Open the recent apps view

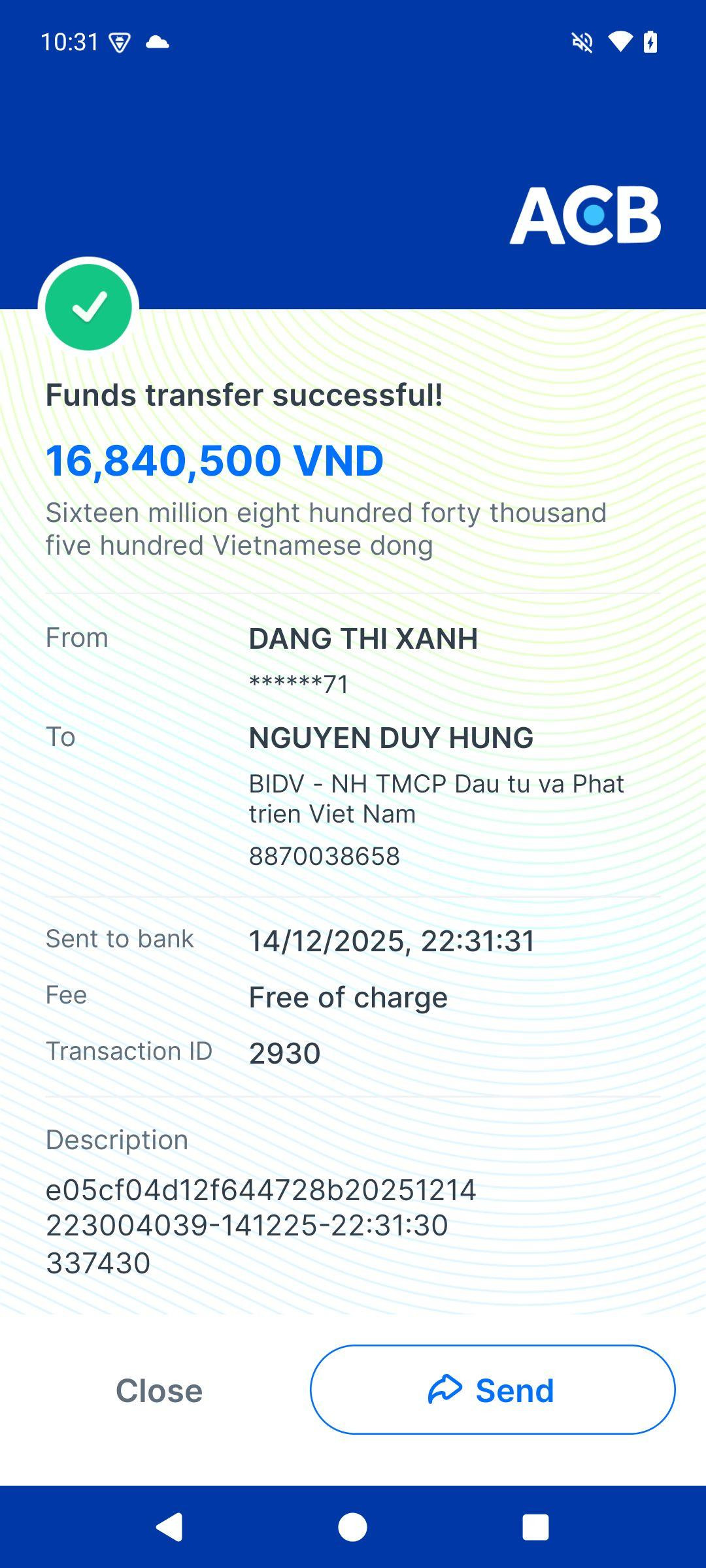[535, 1527]
